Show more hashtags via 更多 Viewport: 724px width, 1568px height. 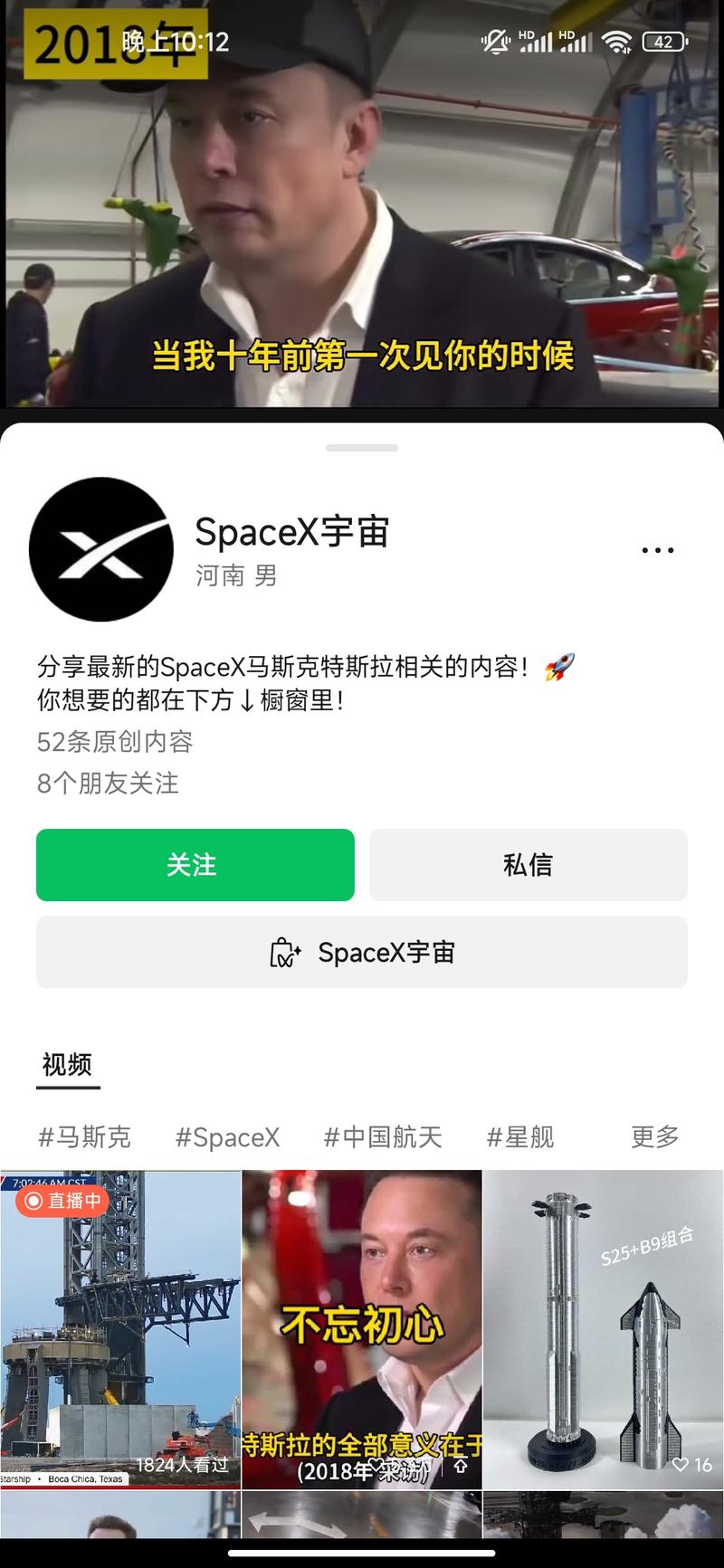point(654,1137)
